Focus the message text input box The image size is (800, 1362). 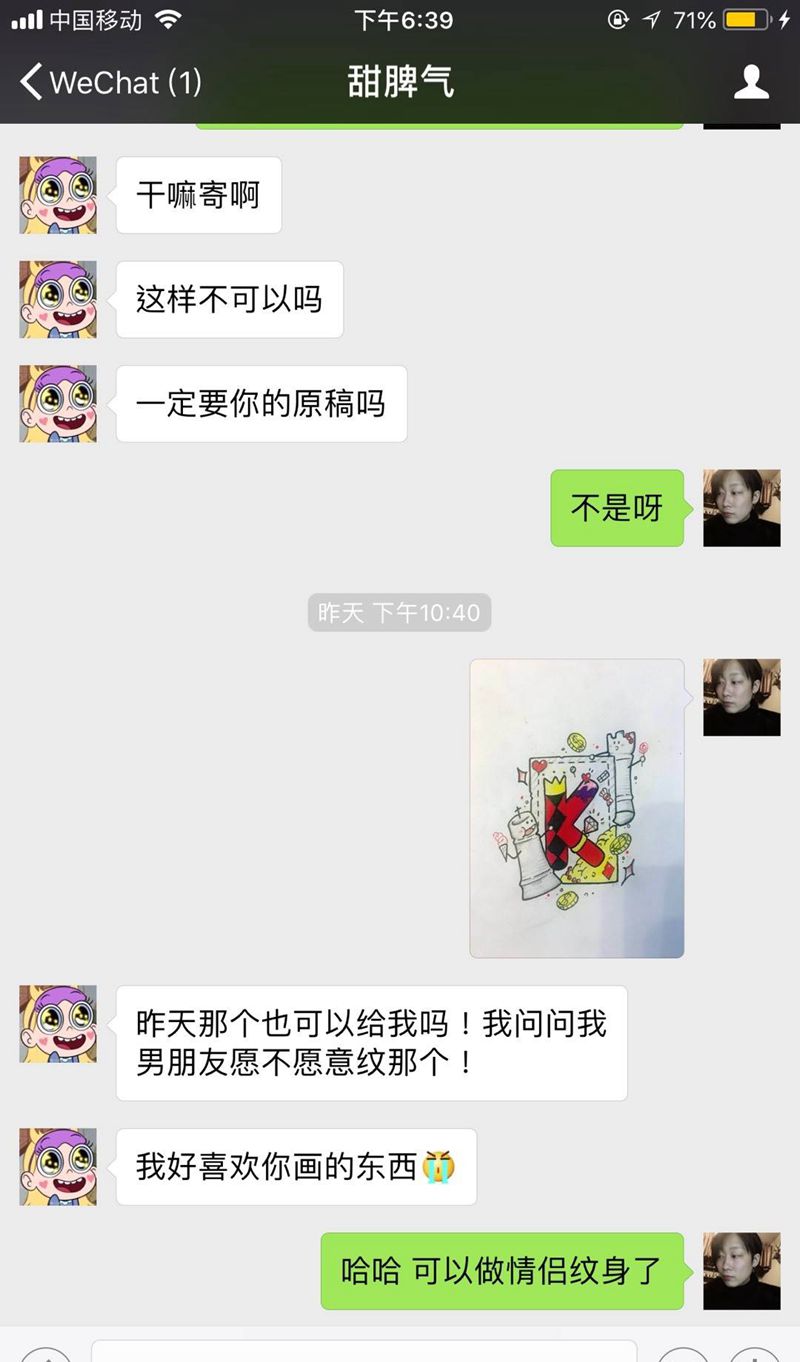click(x=364, y=1352)
